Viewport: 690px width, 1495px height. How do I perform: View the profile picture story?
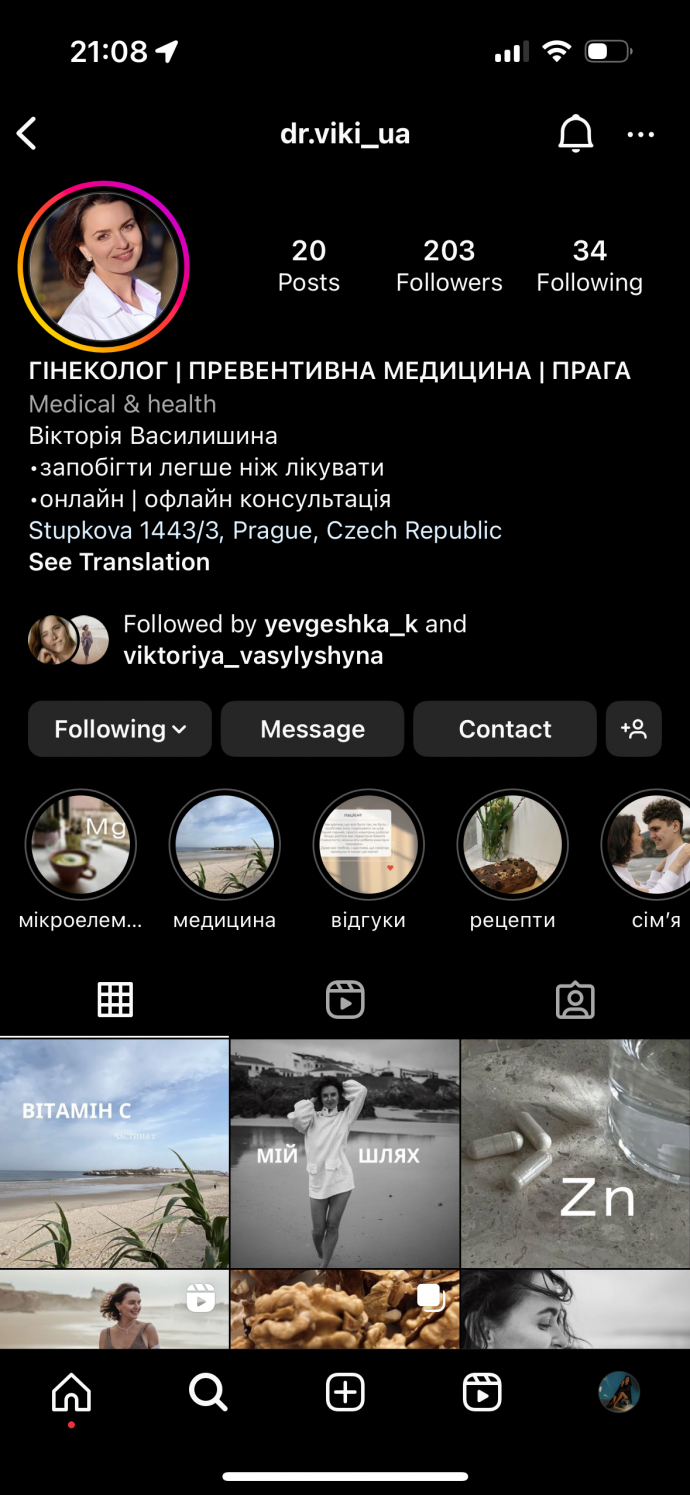pos(104,267)
